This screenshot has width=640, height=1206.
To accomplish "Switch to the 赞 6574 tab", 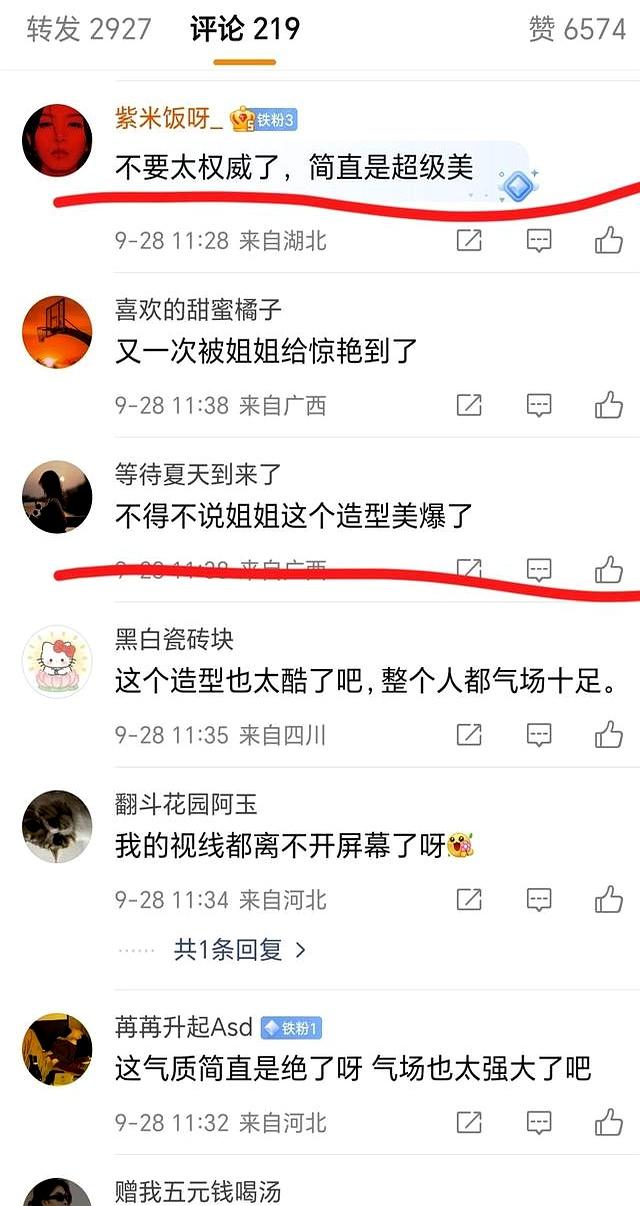I will click(577, 29).
